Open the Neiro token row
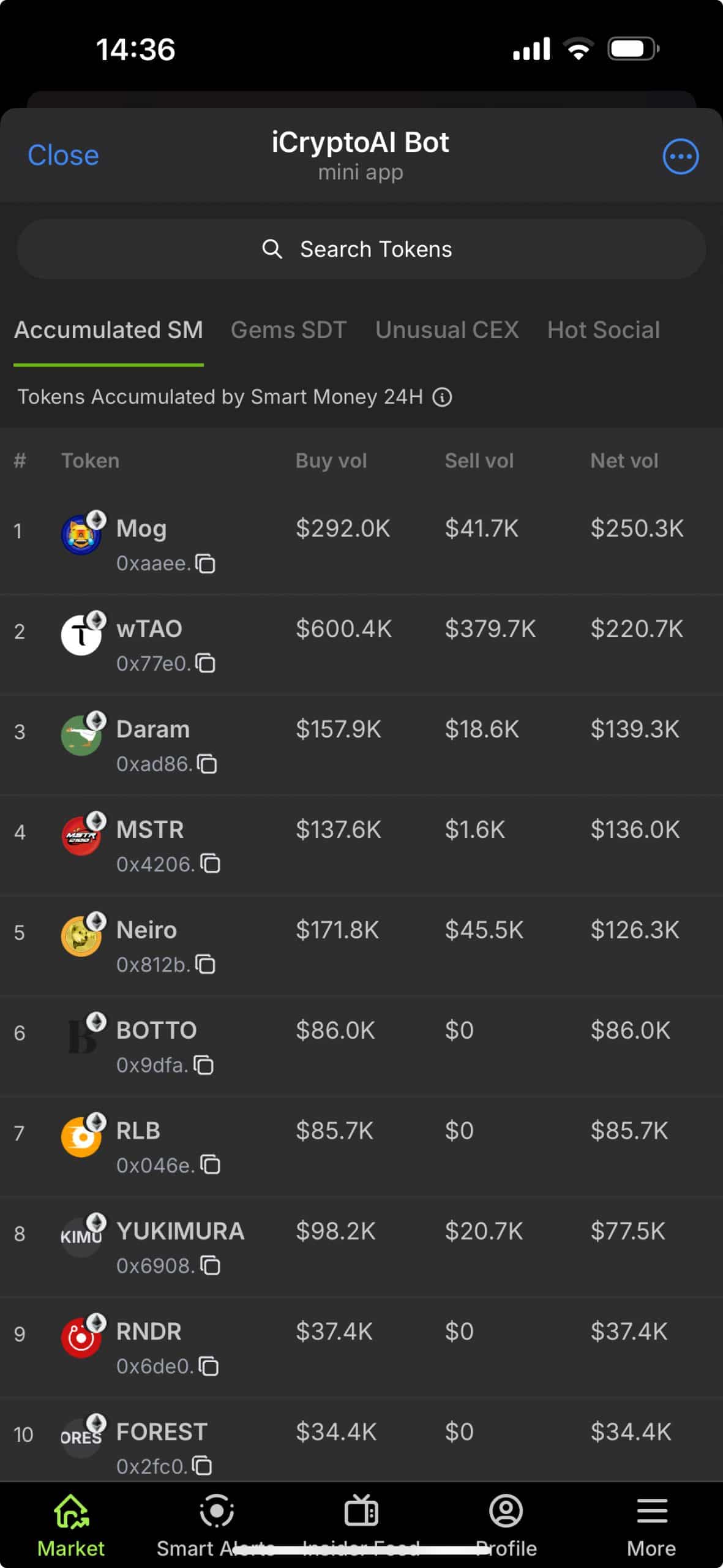723x1568 pixels. click(x=361, y=945)
